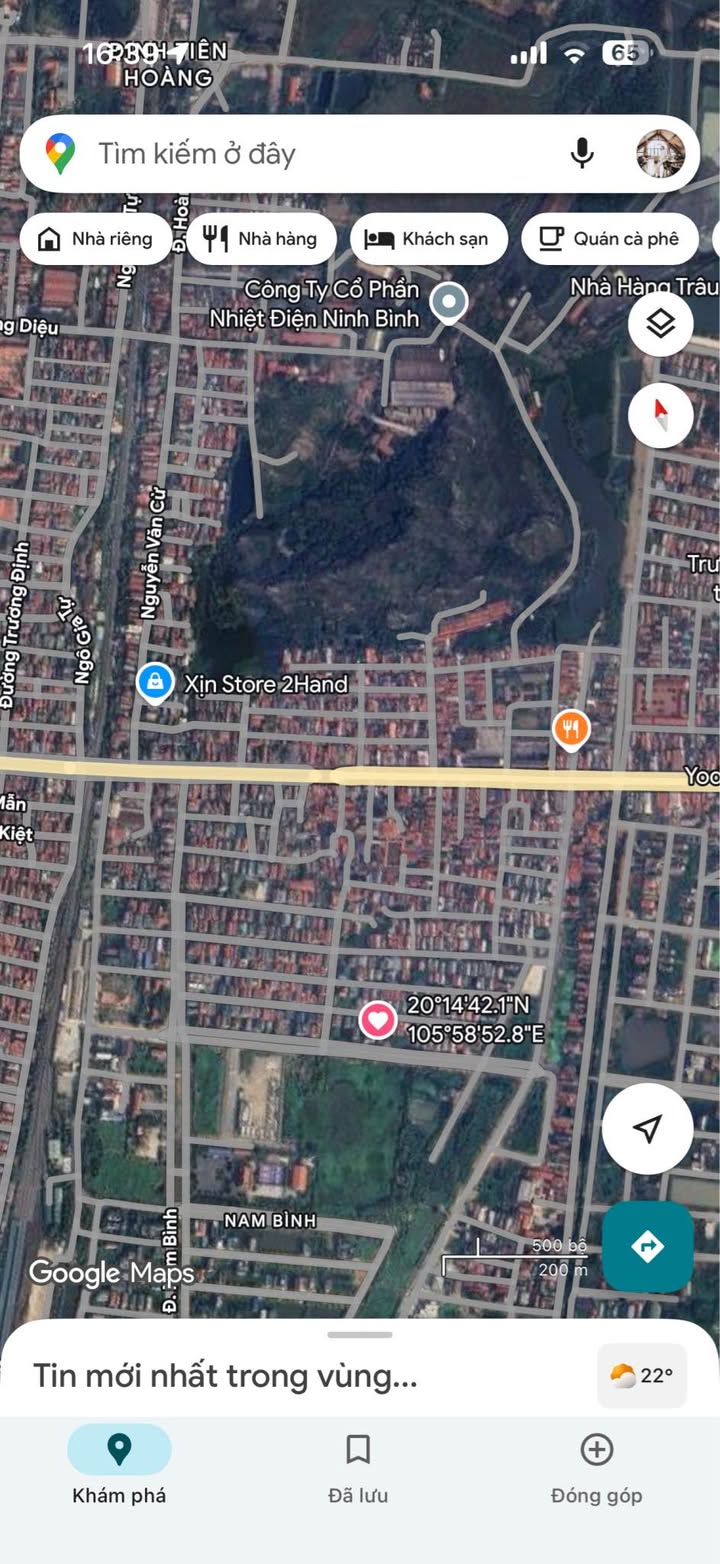Screen dimensions: 720x1564
Task: Tap the 'Quán cà phê' chip
Action: (609, 239)
